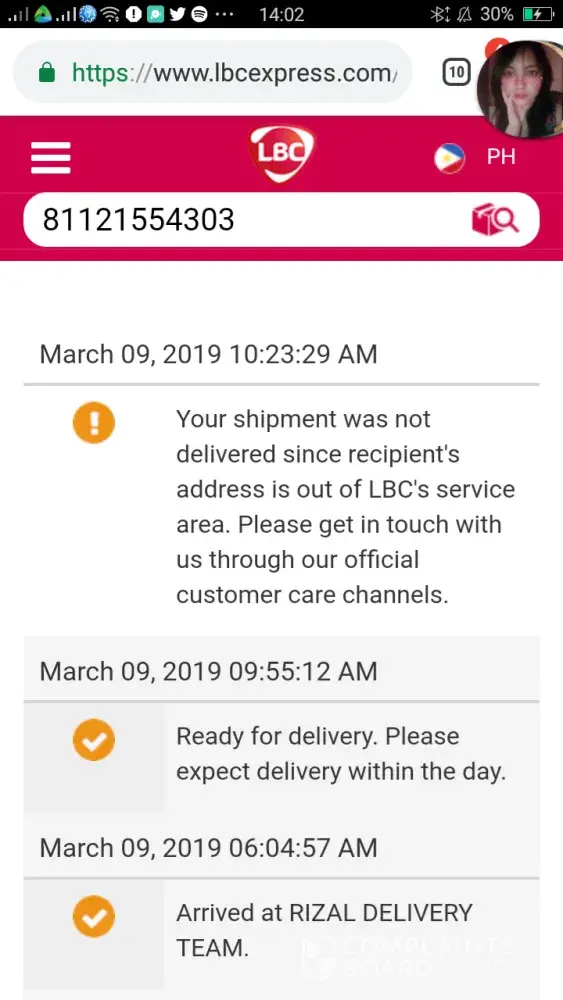
Task: Open the browser tab switcher
Action: (456, 72)
